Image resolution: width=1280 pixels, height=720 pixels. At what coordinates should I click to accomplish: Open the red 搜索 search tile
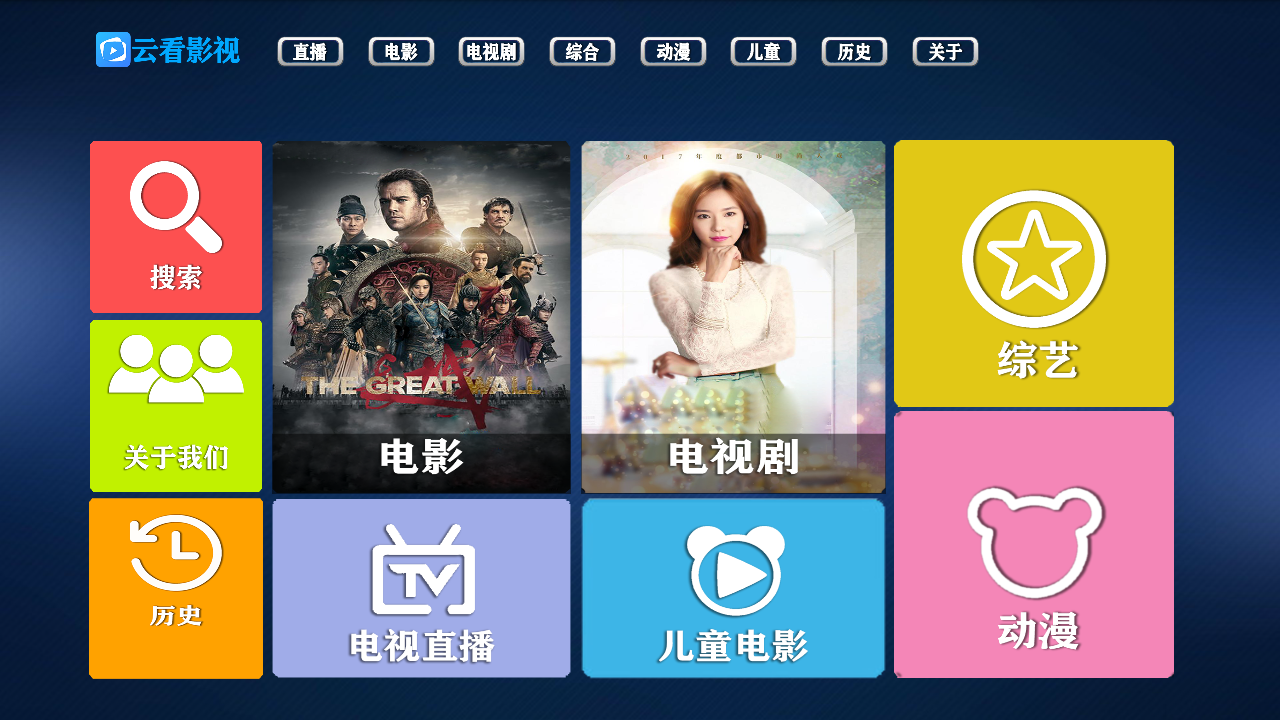pyautogui.click(x=176, y=227)
